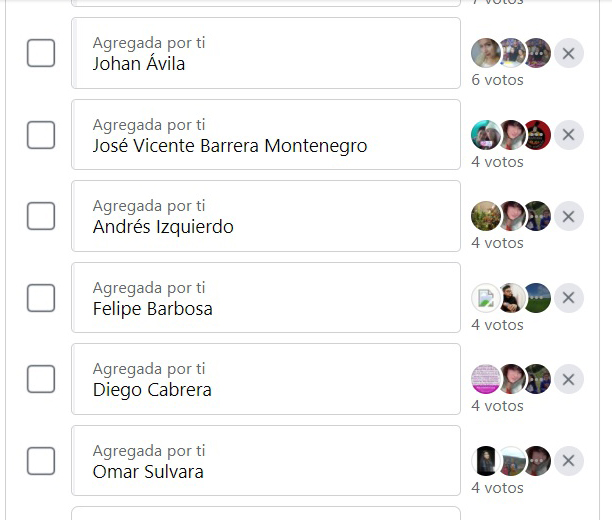Screen dimensions: 612x520
Task: Remove Andrés Izquierdo from the poll
Action: click(568, 216)
